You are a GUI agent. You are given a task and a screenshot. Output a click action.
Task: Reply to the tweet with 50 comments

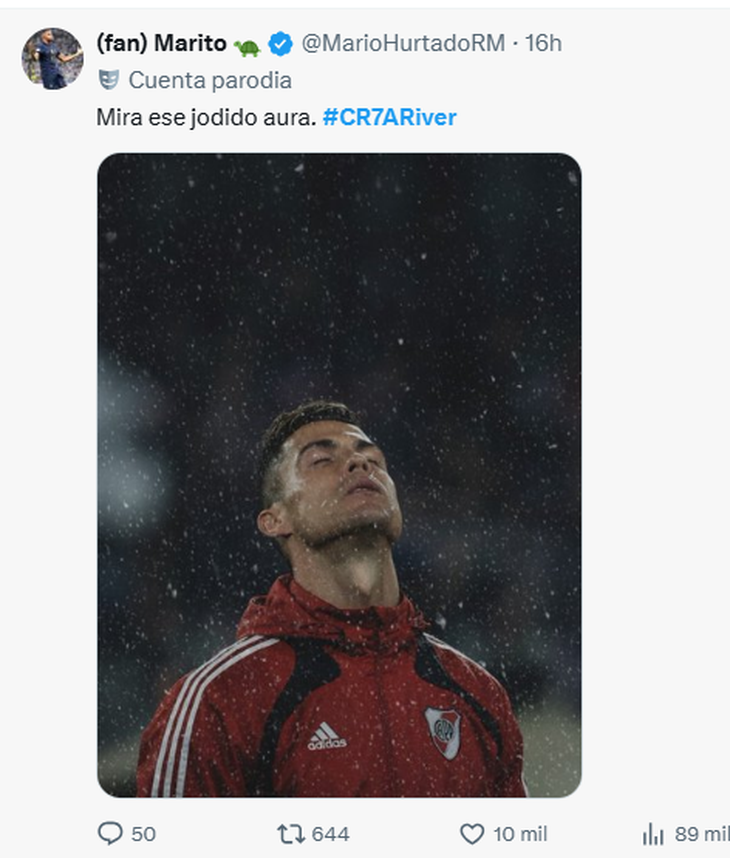coord(109,832)
